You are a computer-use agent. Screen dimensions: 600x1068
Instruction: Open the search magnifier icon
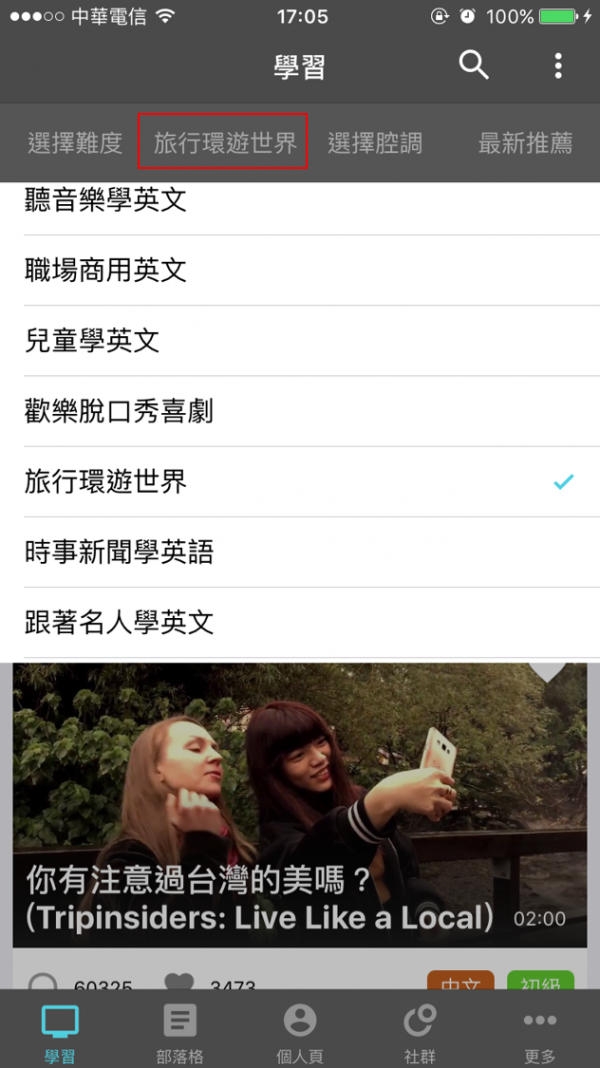[x=474, y=66]
